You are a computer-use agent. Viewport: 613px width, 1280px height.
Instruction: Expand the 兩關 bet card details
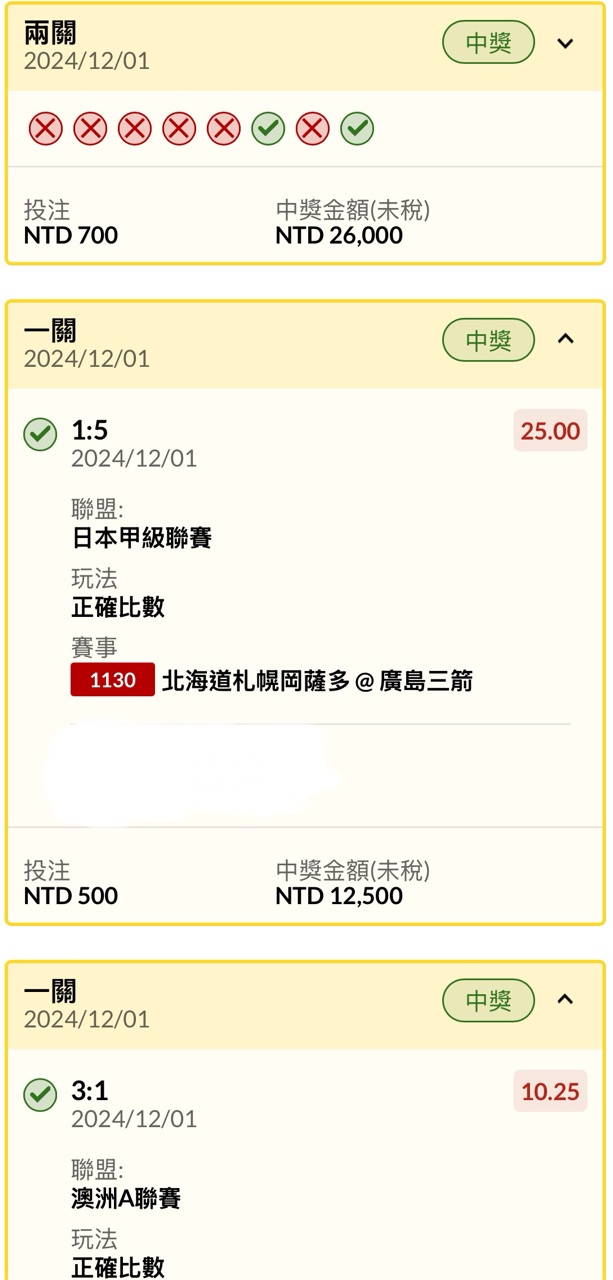(x=565, y=44)
